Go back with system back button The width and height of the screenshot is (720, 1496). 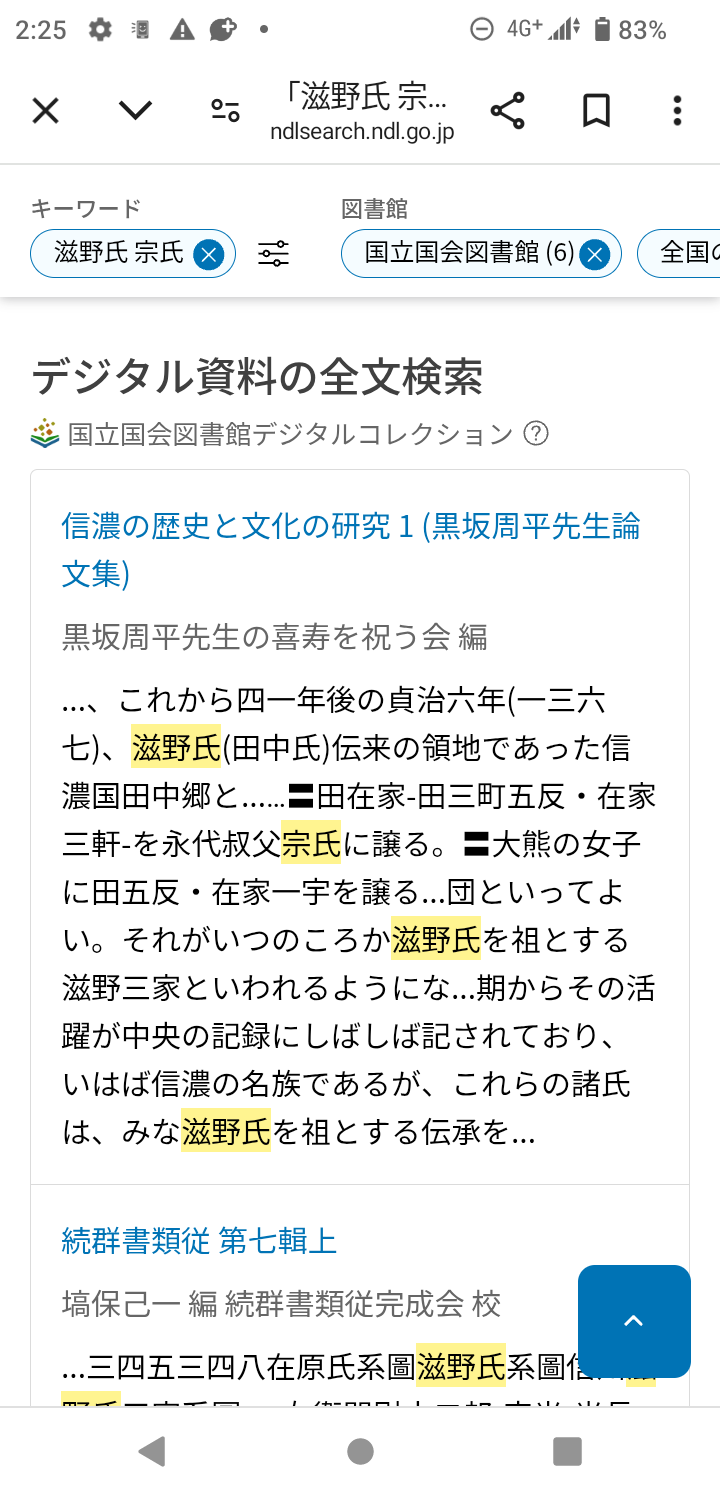(151, 1451)
